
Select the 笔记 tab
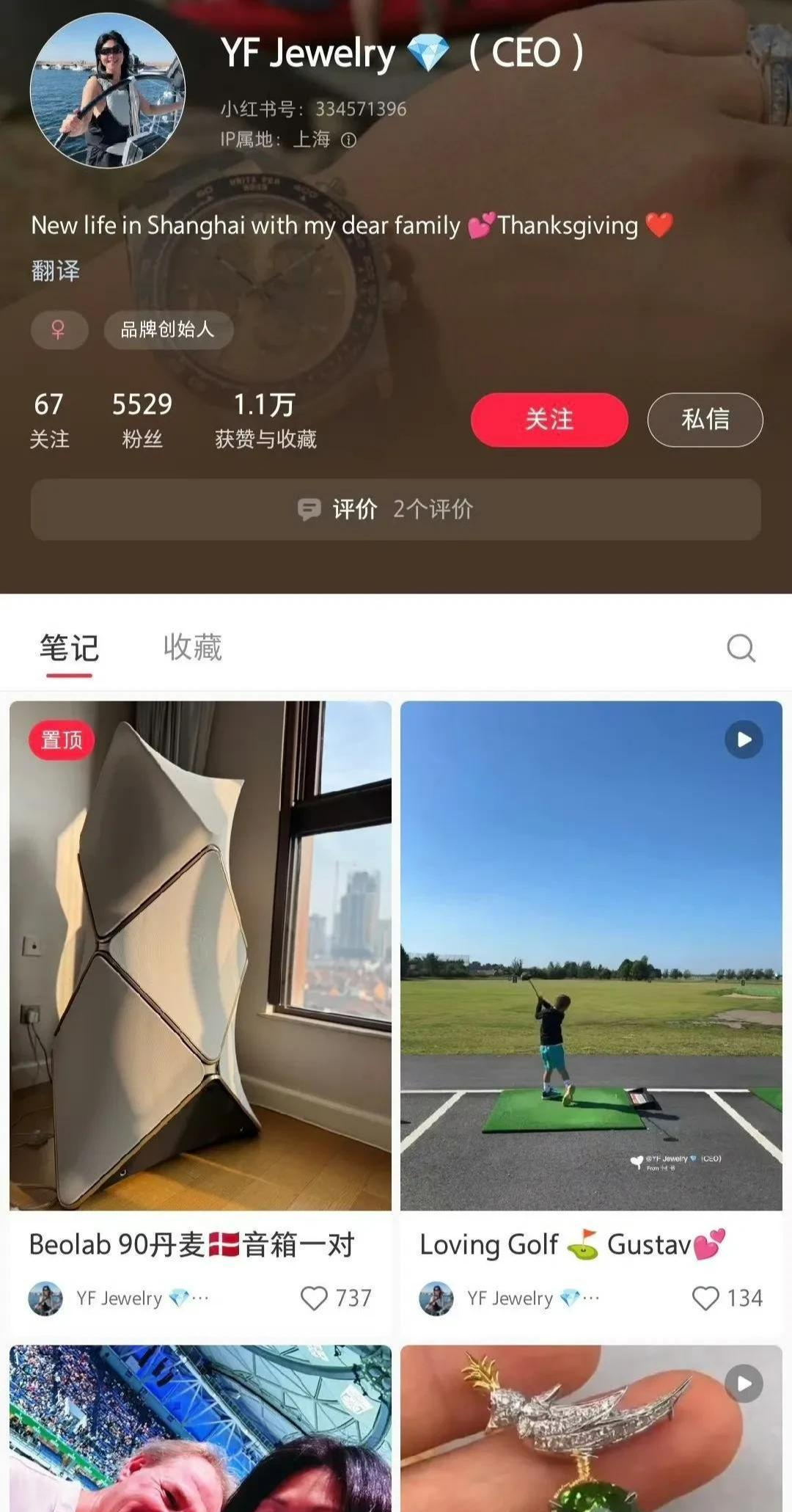click(x=69, y=648)
